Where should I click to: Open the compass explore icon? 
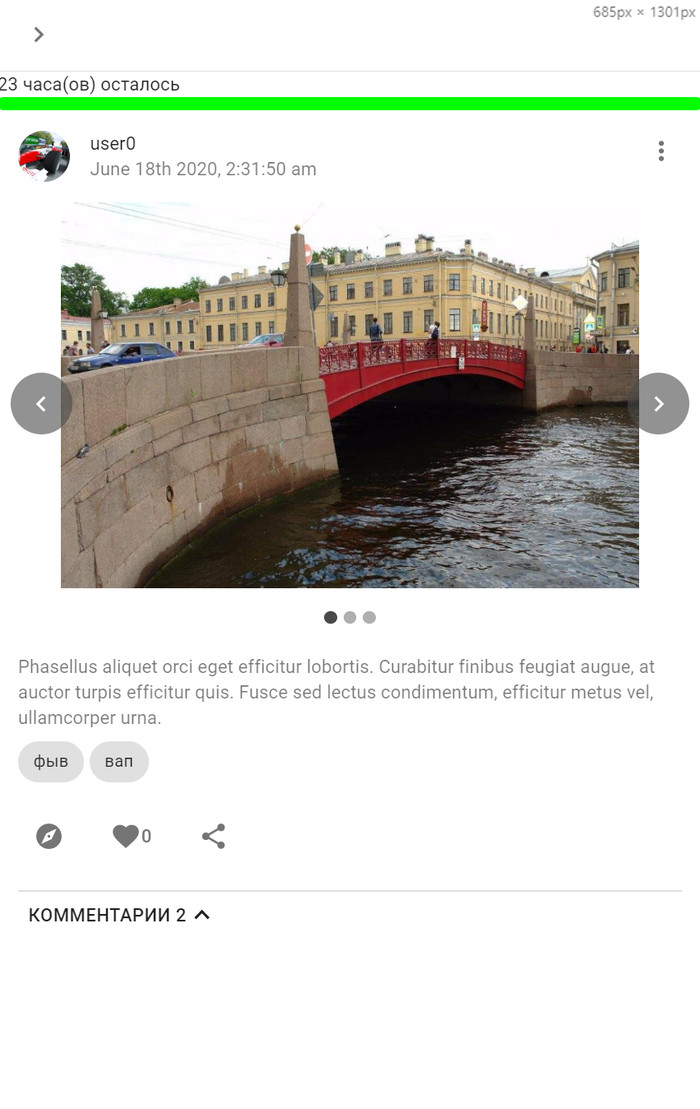pos(49,836)
